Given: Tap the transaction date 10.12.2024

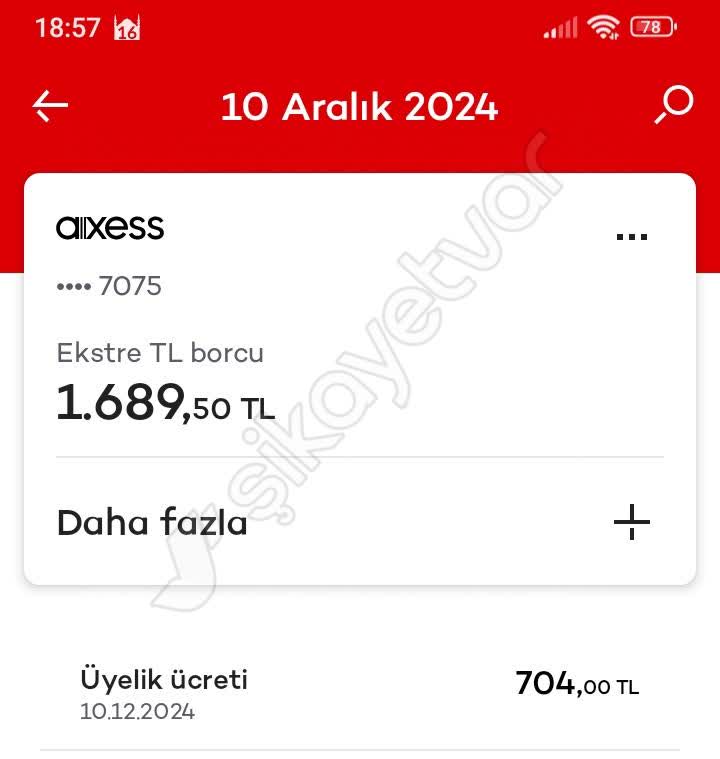Looking at the screenshot, I should point(148,710).
